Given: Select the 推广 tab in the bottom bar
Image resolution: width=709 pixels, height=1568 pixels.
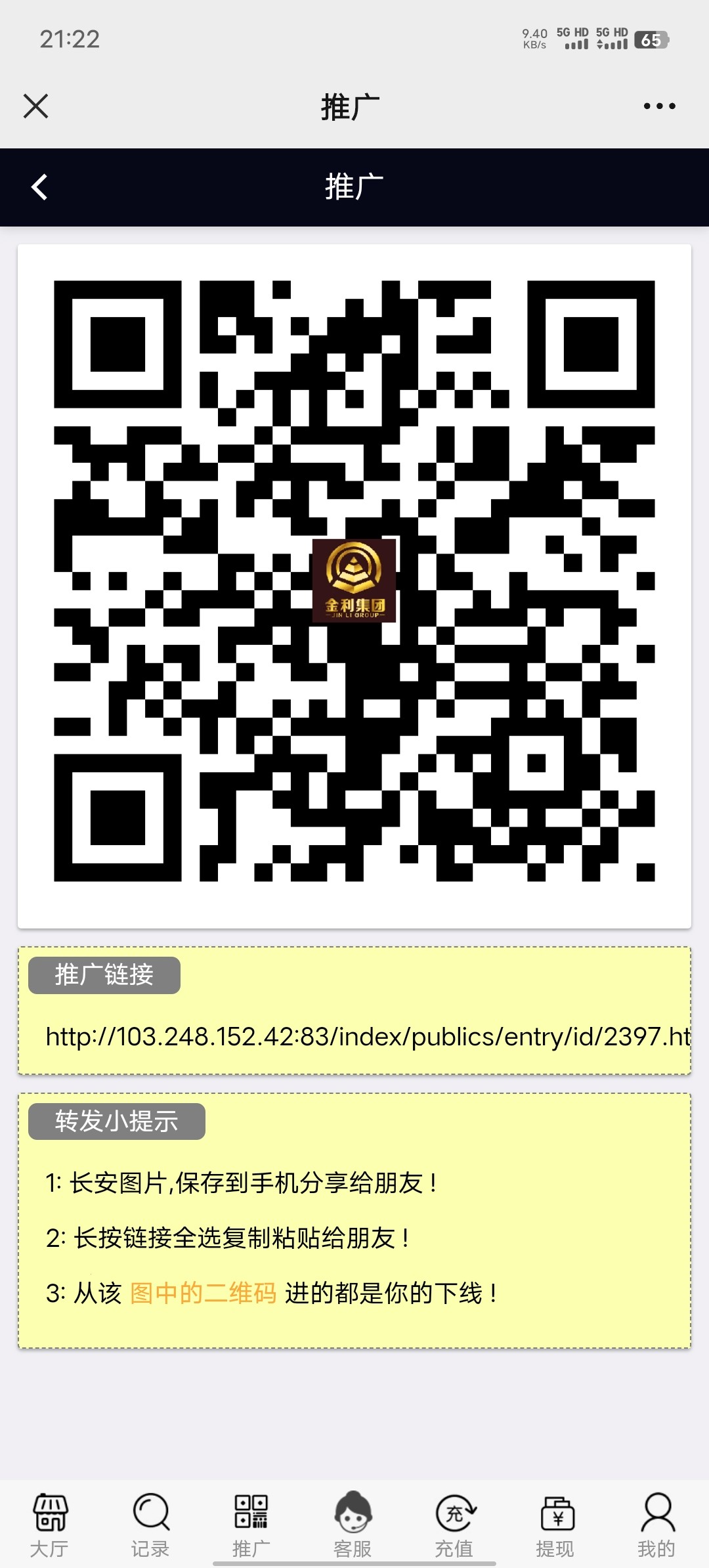Looking at the screenshot, I should (x=251, y=1525).
